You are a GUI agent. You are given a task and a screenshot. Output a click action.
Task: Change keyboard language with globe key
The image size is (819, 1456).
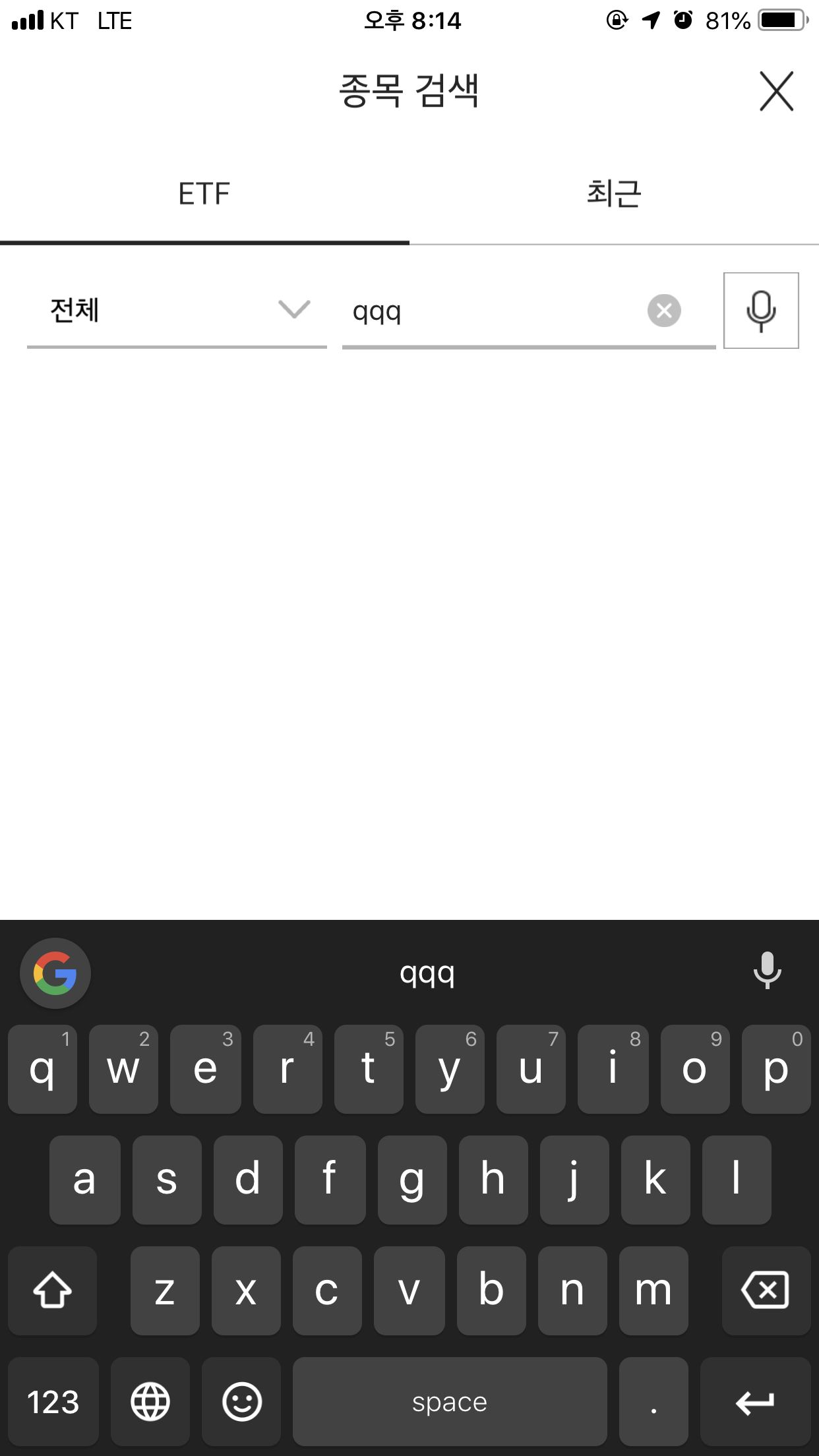coord(150,1402)
